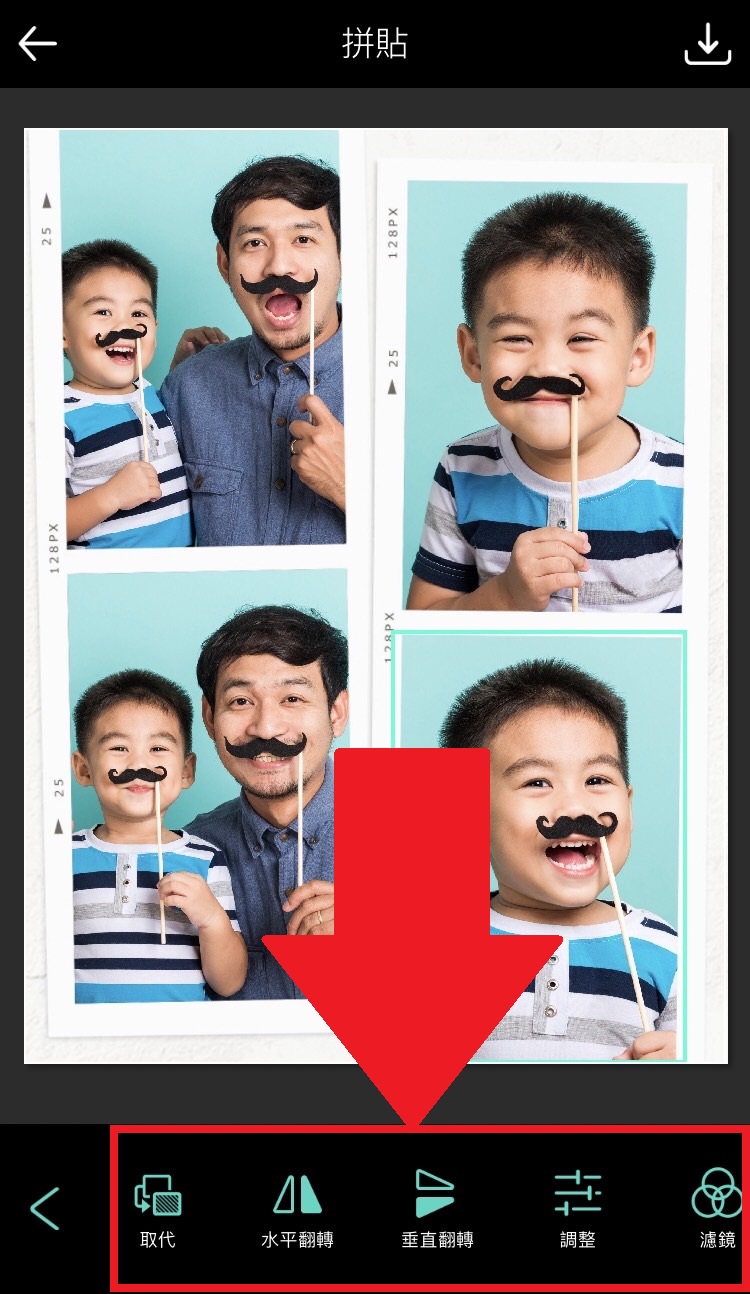750x1294 pixels.
Task: Tap 取代 to replace the selected photo
Action: [158, 1208]
